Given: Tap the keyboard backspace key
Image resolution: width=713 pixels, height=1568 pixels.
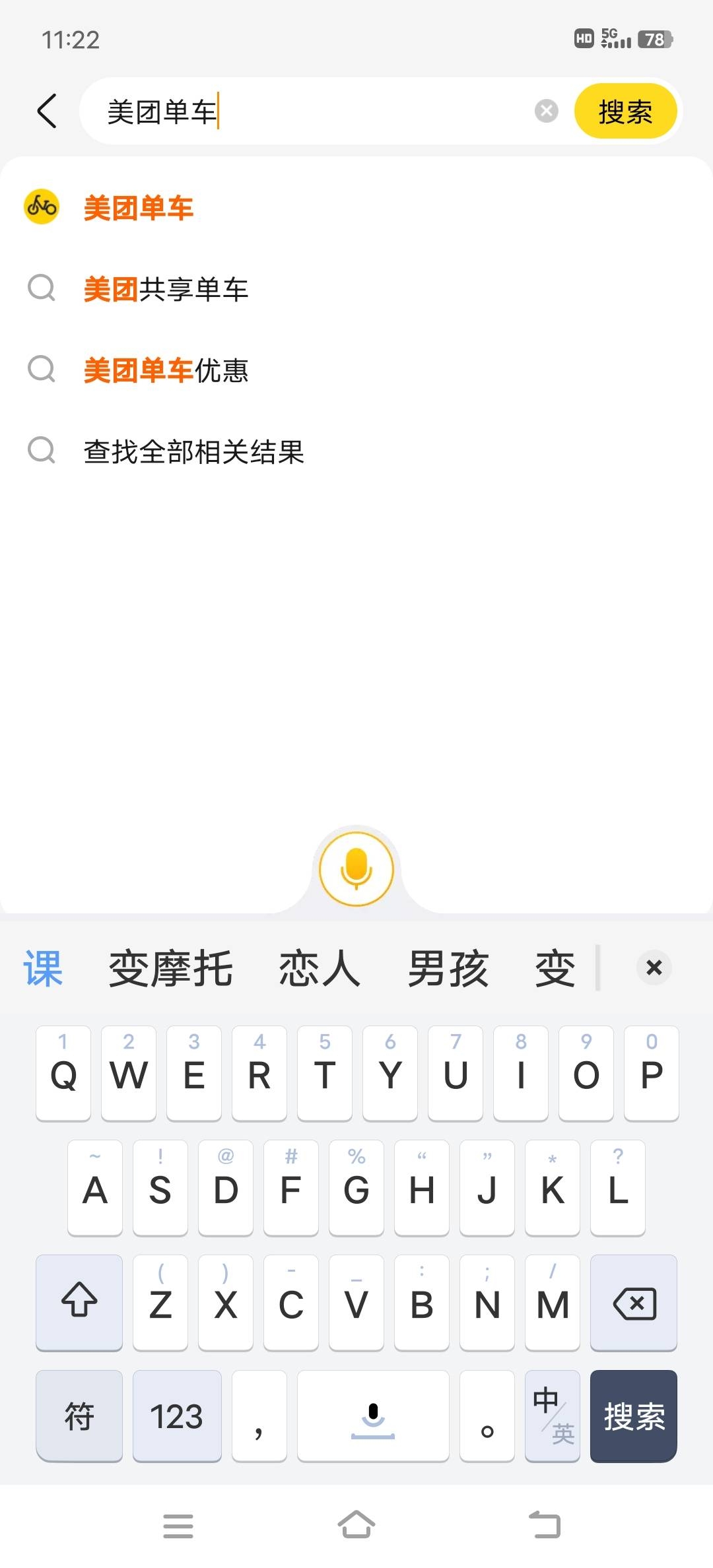Looking at the screenshot, I should pyautogui.click(x=634, y=1303).
